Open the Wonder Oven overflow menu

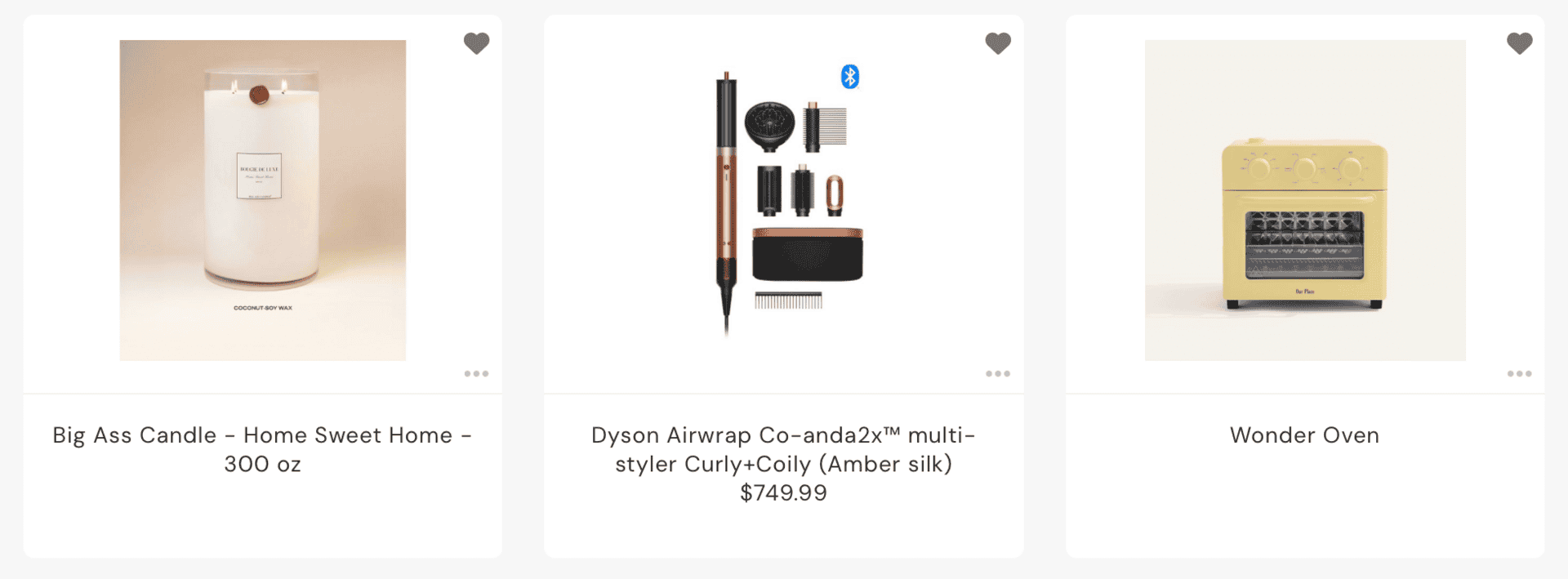coord(1519,374)
